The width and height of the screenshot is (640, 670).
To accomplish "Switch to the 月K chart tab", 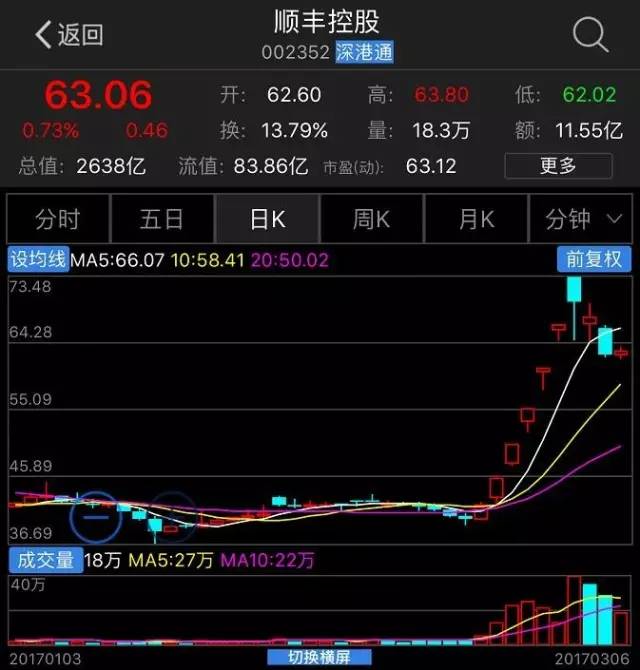I will tap(477, 219).
